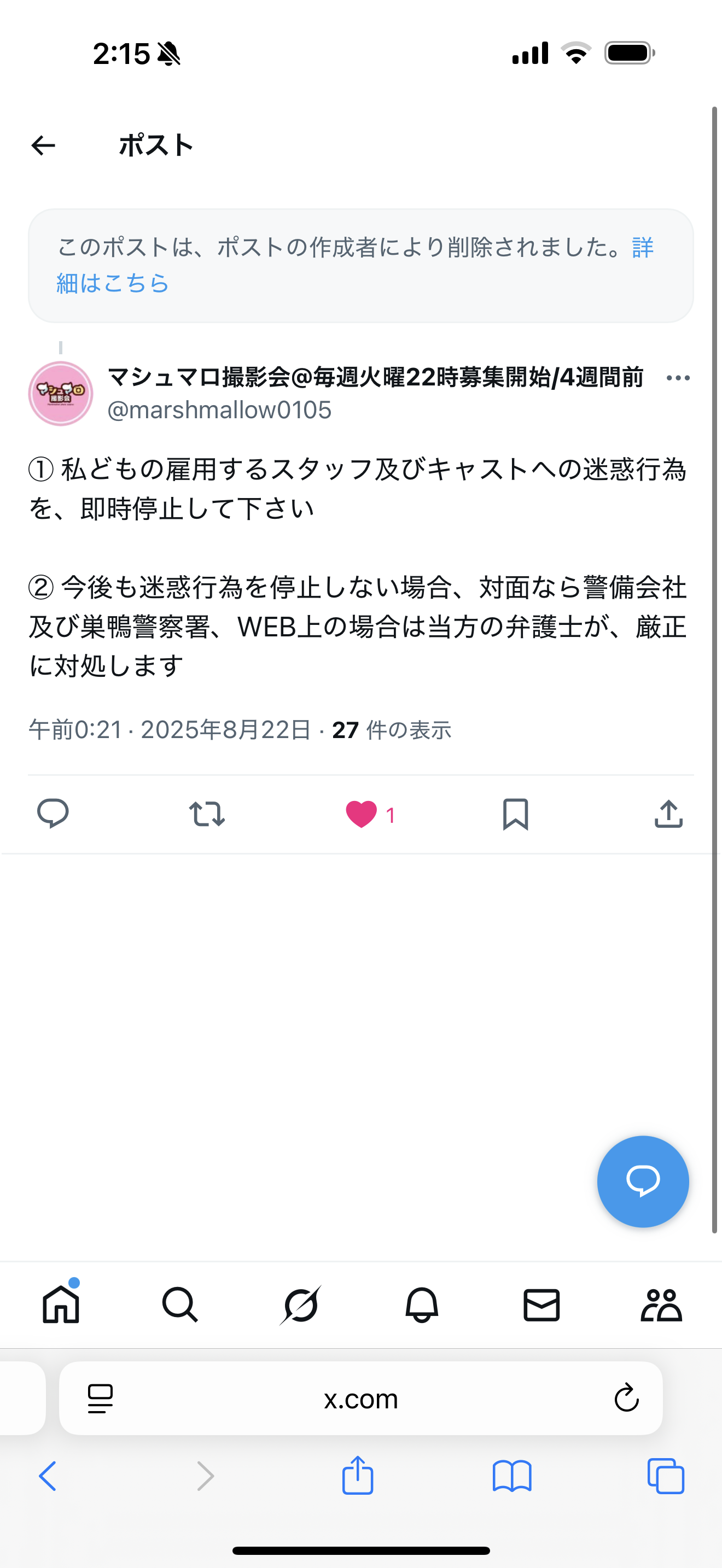Go back using the arrow beside ポスト
The width and height of the screenshot is (722, 1568).
click(43, 145)
